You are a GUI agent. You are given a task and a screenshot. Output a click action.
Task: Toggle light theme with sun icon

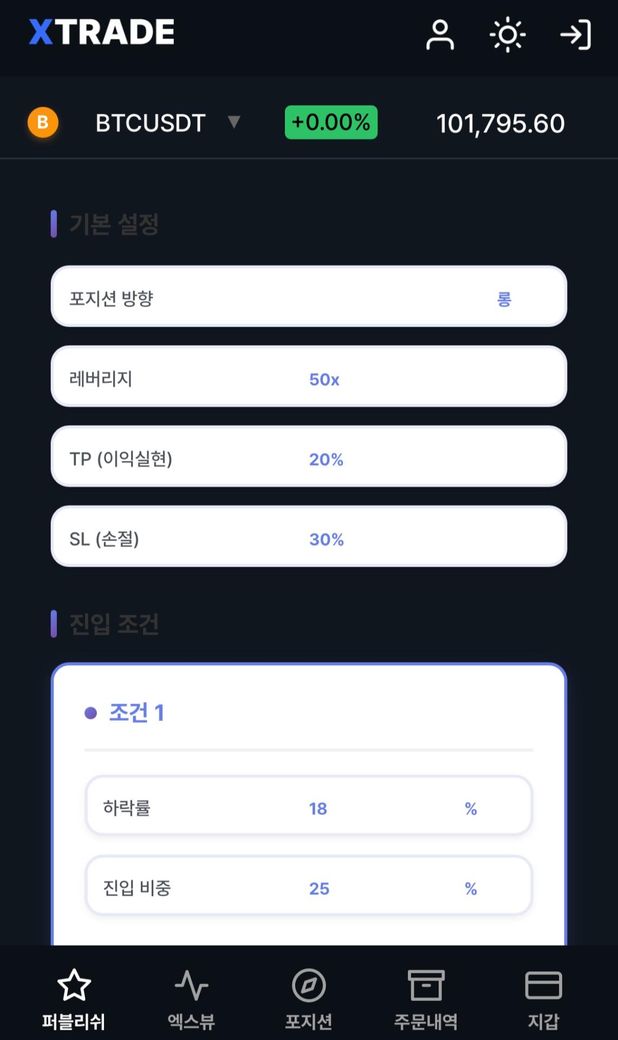[x=507, y=35]
